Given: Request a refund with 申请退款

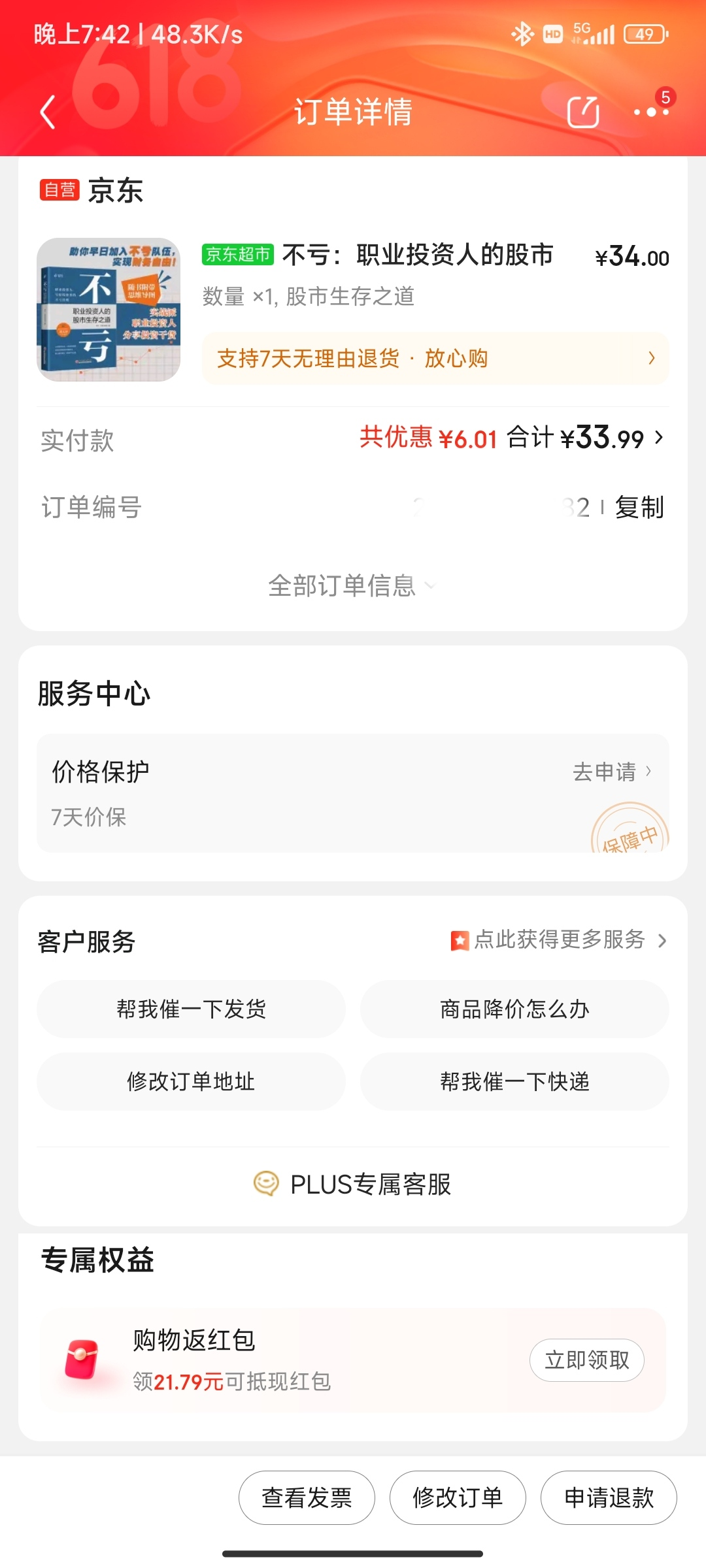Looking at the screenshot, I should (609, 1497).
